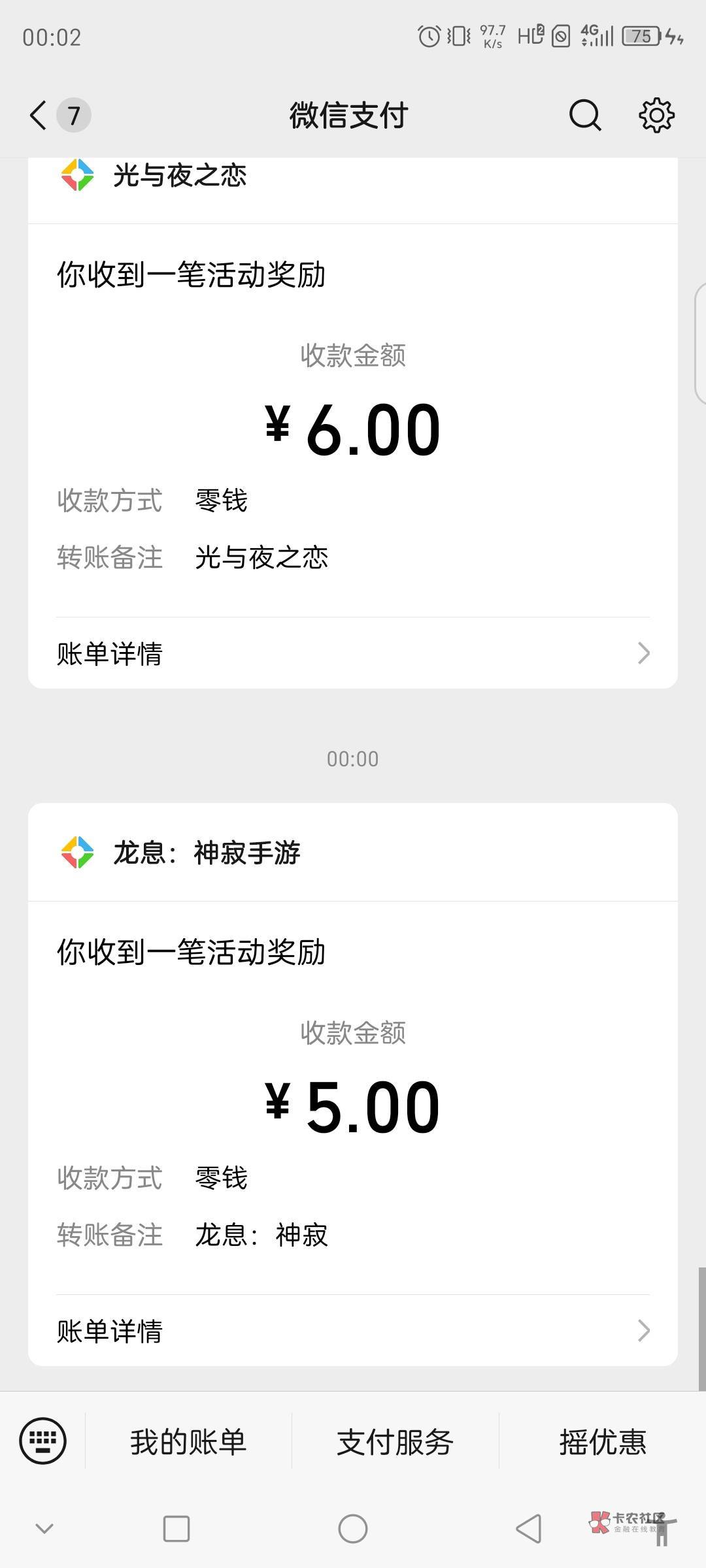706x1568 pixels.
Task: Open the settings gear icon
Action: coord(656,116)
